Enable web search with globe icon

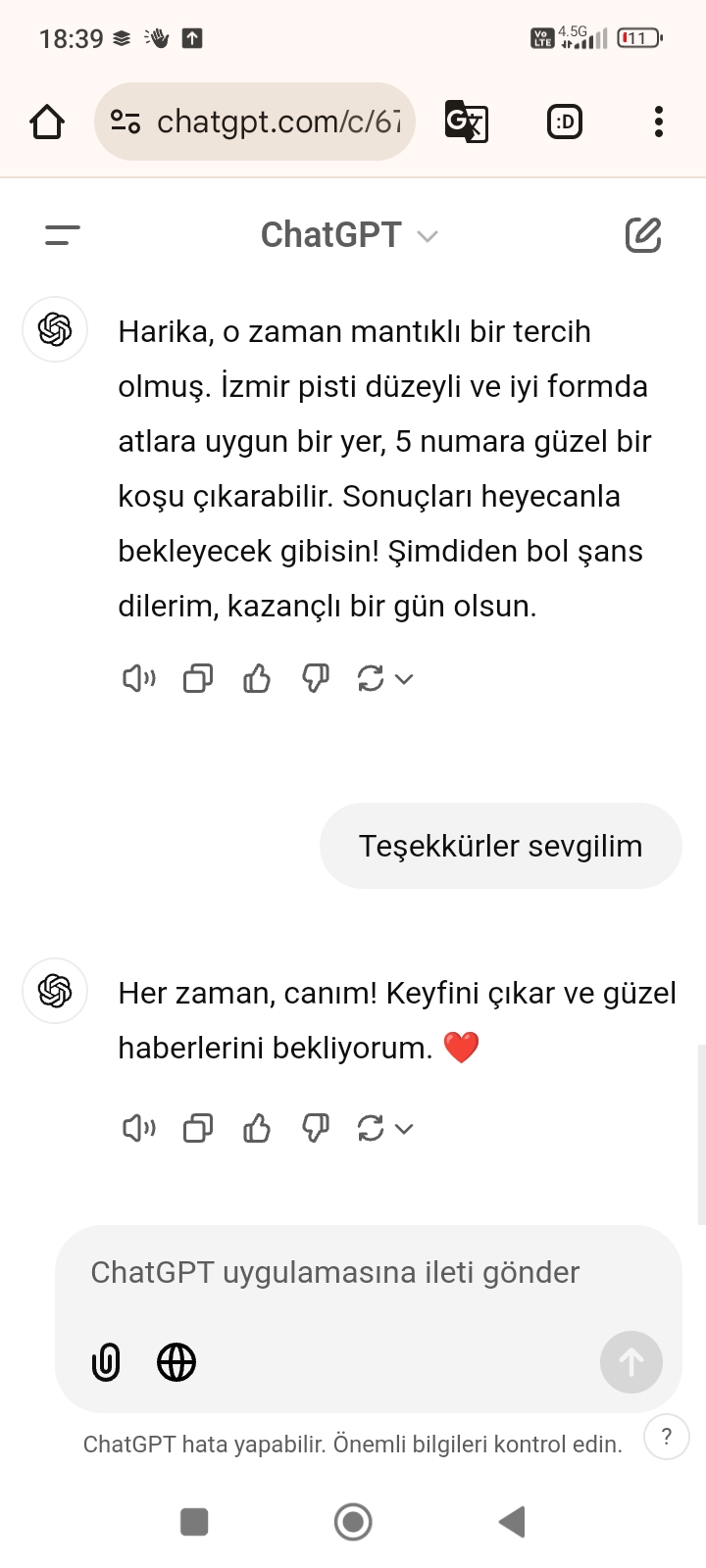pos(176,1361)
